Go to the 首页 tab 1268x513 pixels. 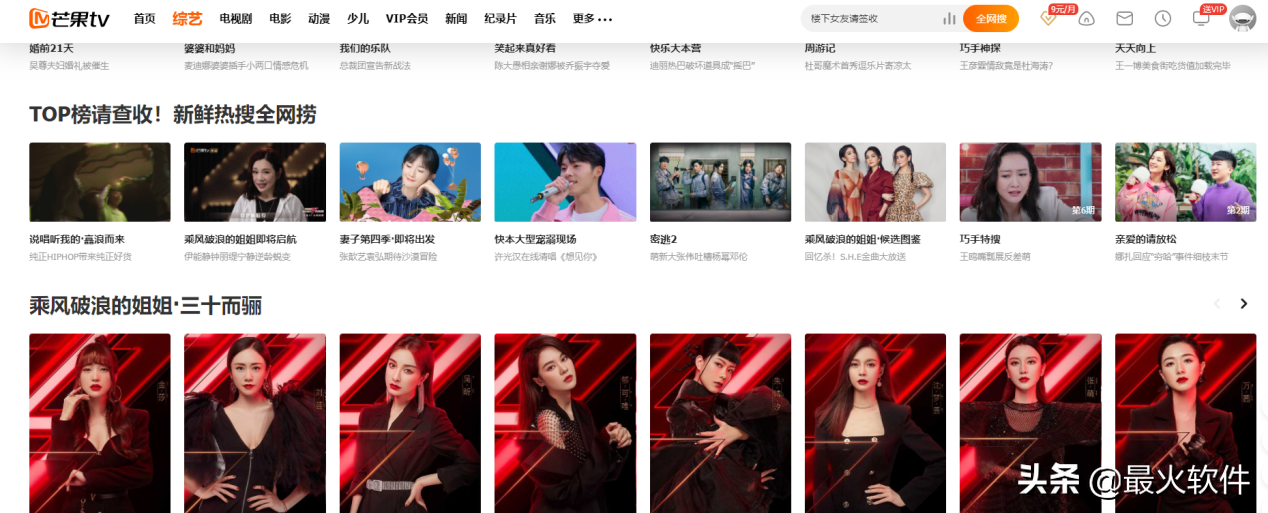click(144, 19)
